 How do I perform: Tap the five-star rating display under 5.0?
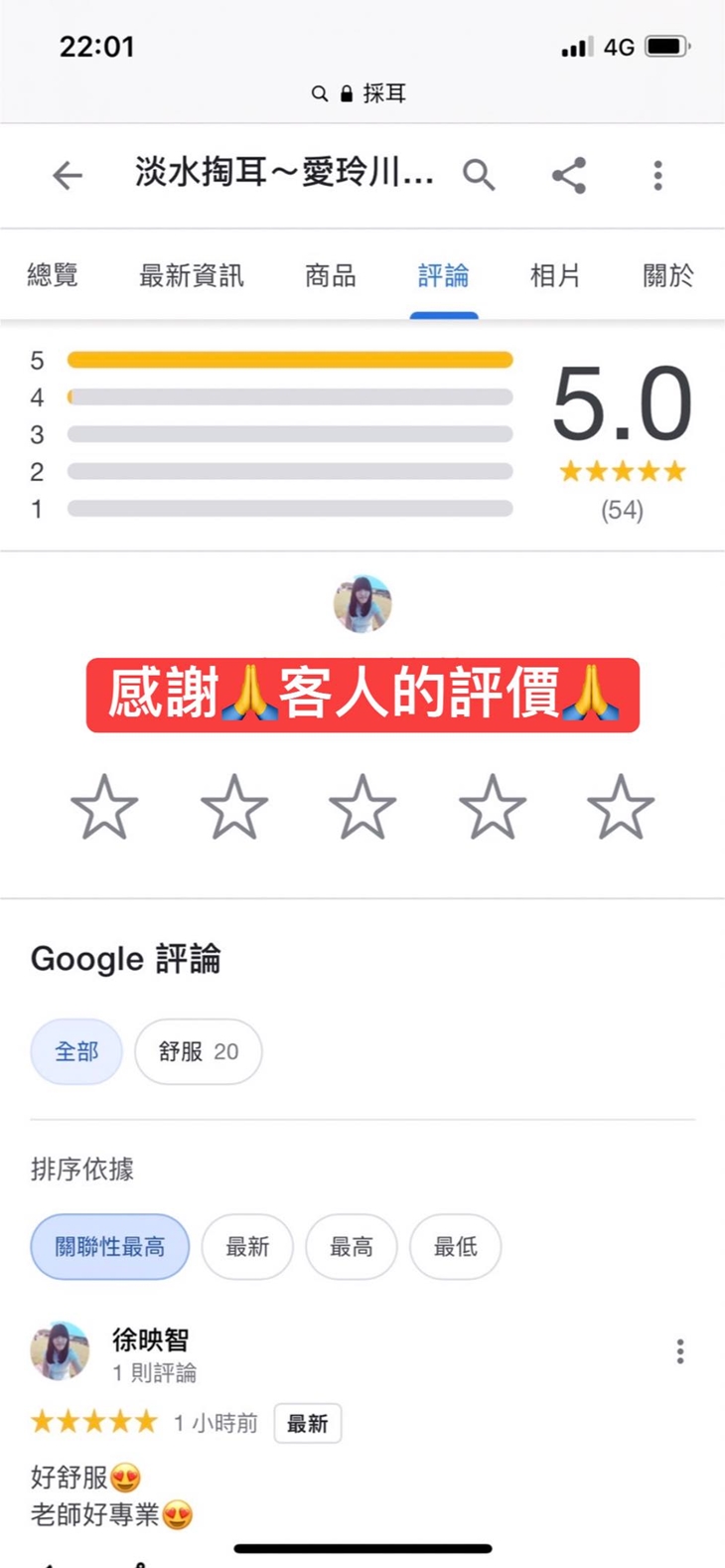point(623,470)
